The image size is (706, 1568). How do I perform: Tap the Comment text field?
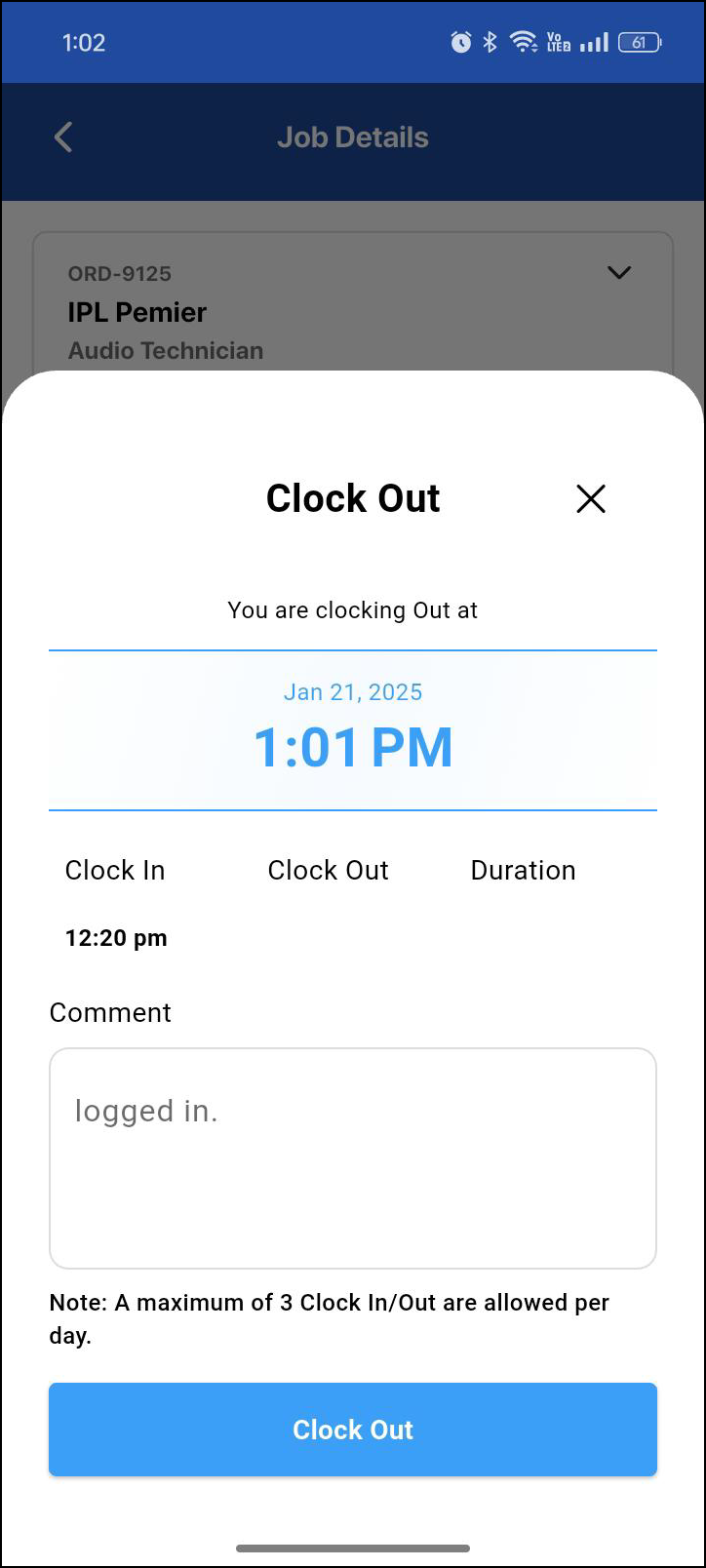pos(352,1157)
